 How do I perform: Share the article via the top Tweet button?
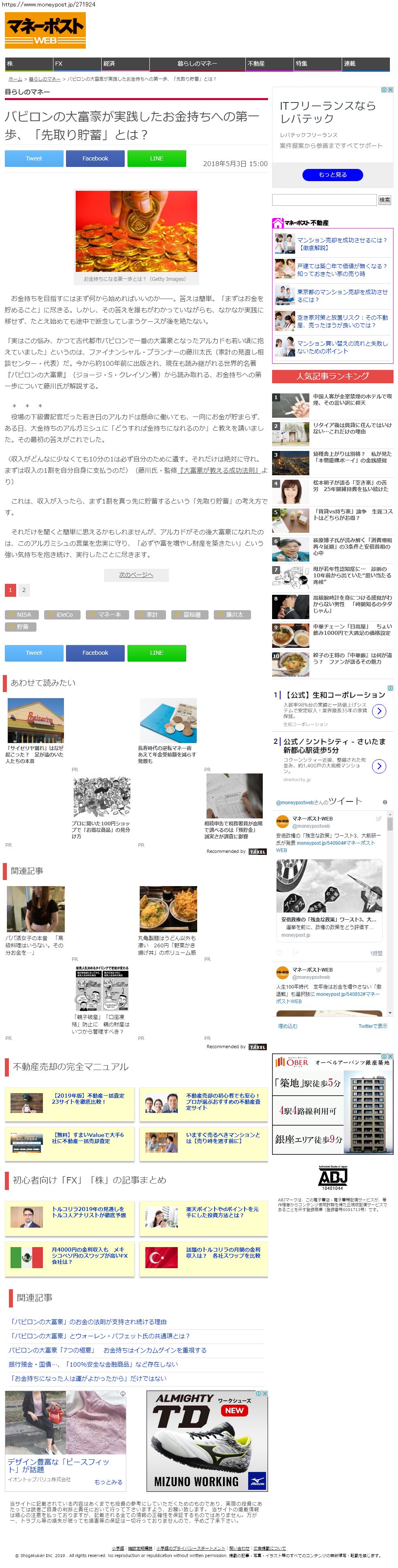34,158
